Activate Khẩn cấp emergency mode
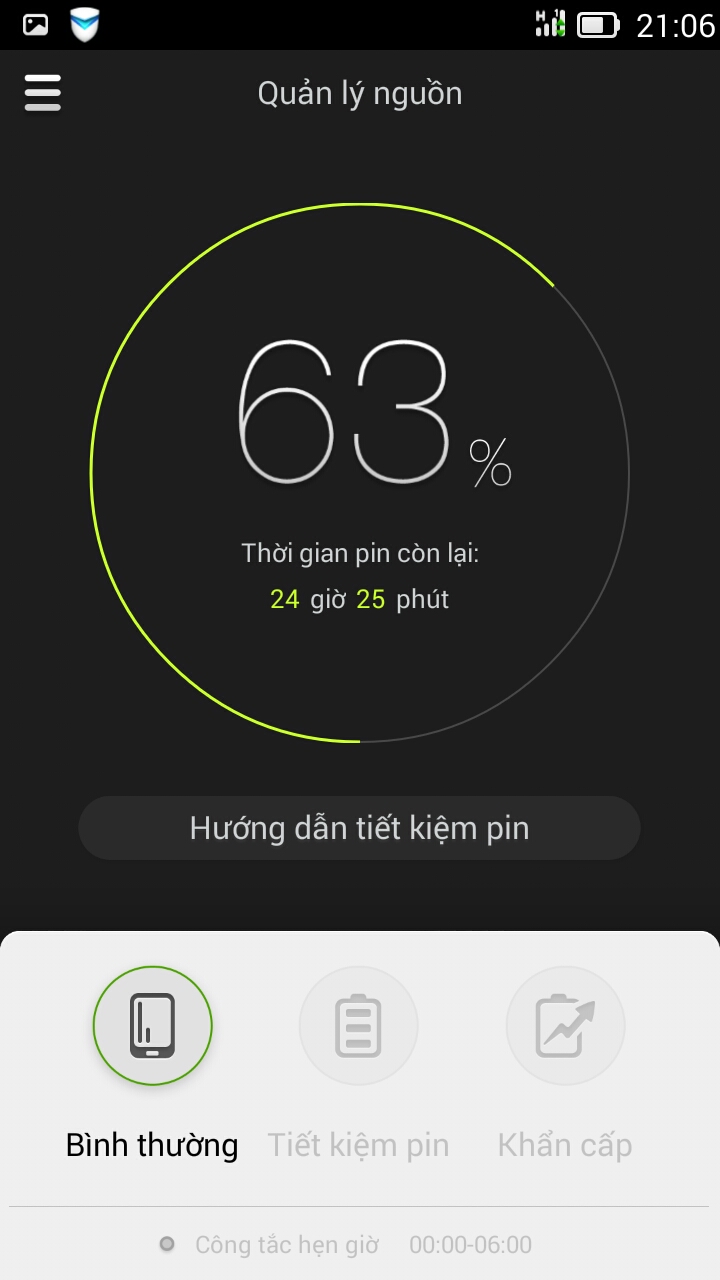 point(565,1026)
